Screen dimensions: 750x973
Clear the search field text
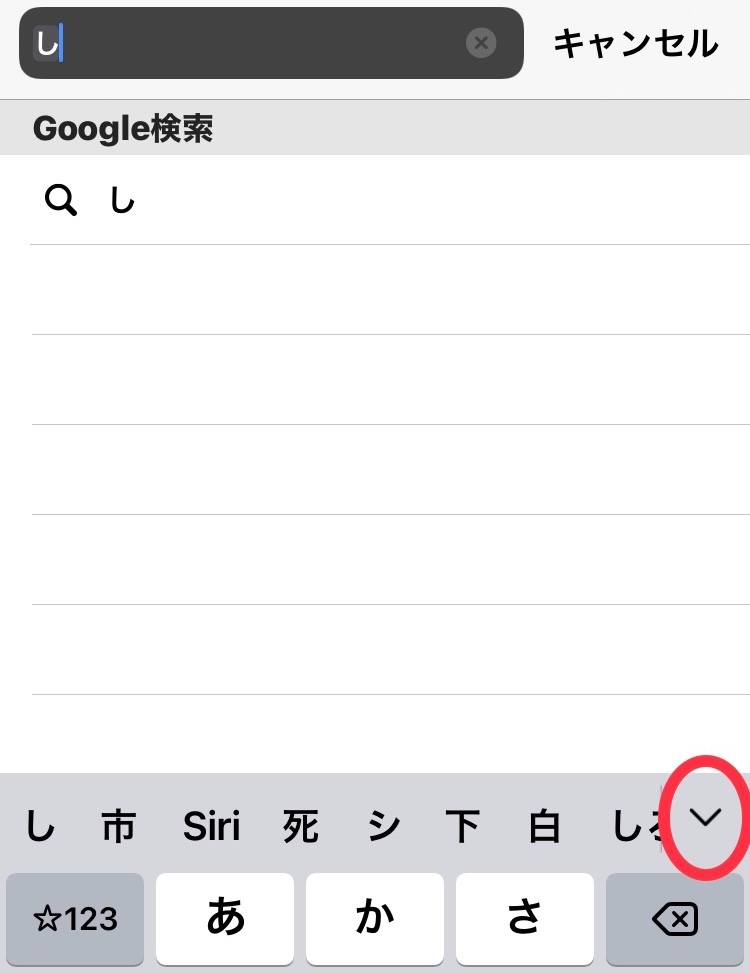pyautogui.click(x=481, y=43)
